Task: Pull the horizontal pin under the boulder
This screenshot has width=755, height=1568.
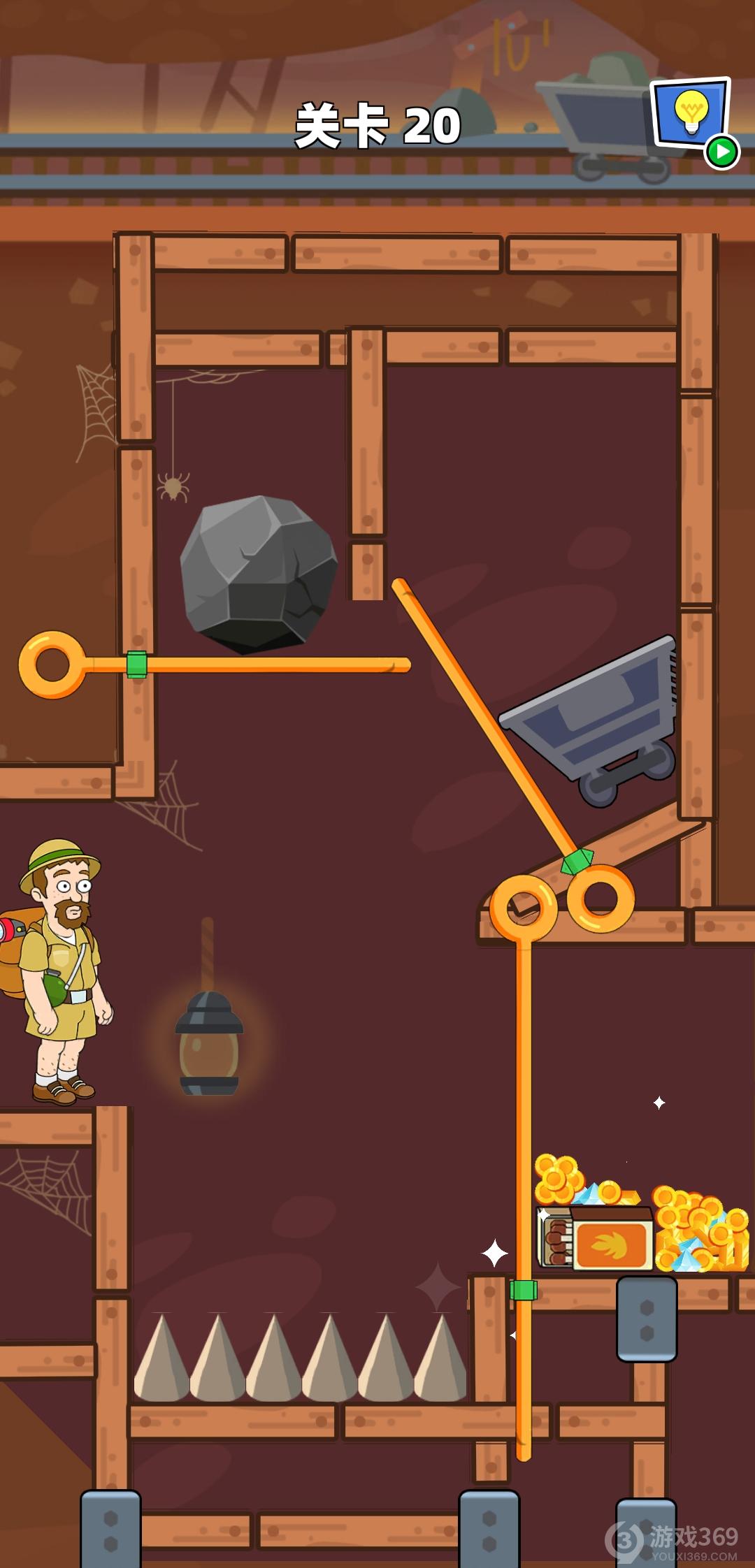Action: click(x=52, y=665)
